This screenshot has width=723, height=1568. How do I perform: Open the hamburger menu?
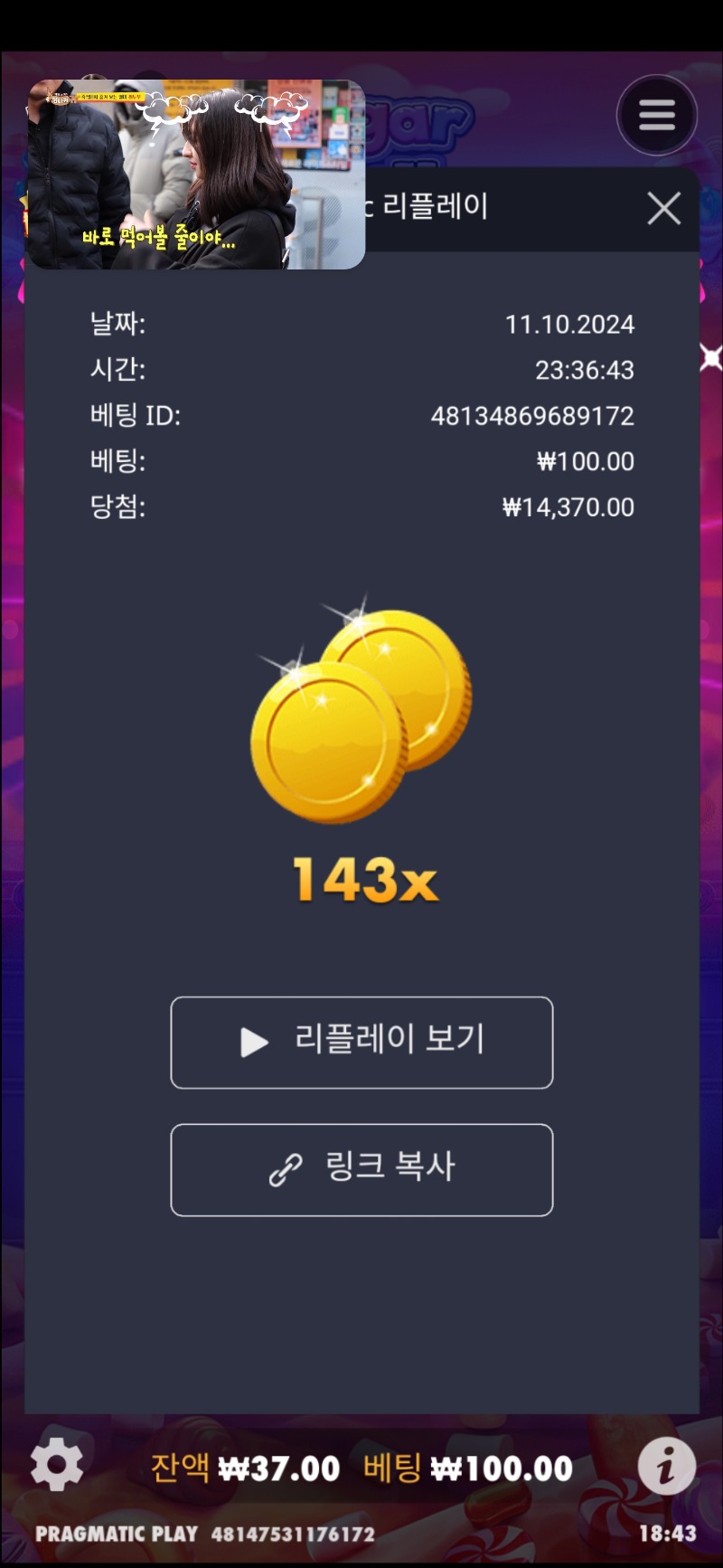coord(657,116)
